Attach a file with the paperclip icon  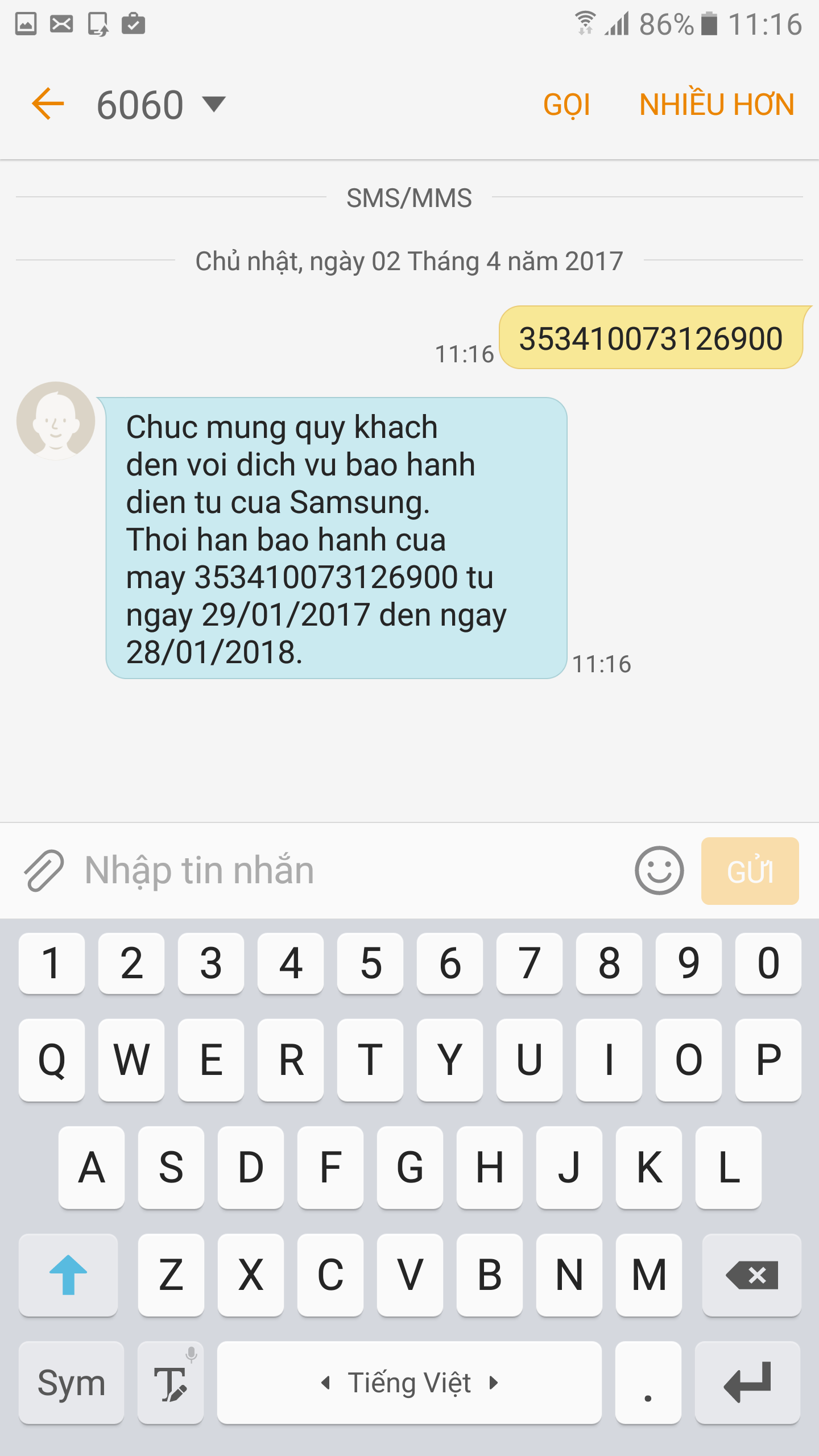click(44, 870)
